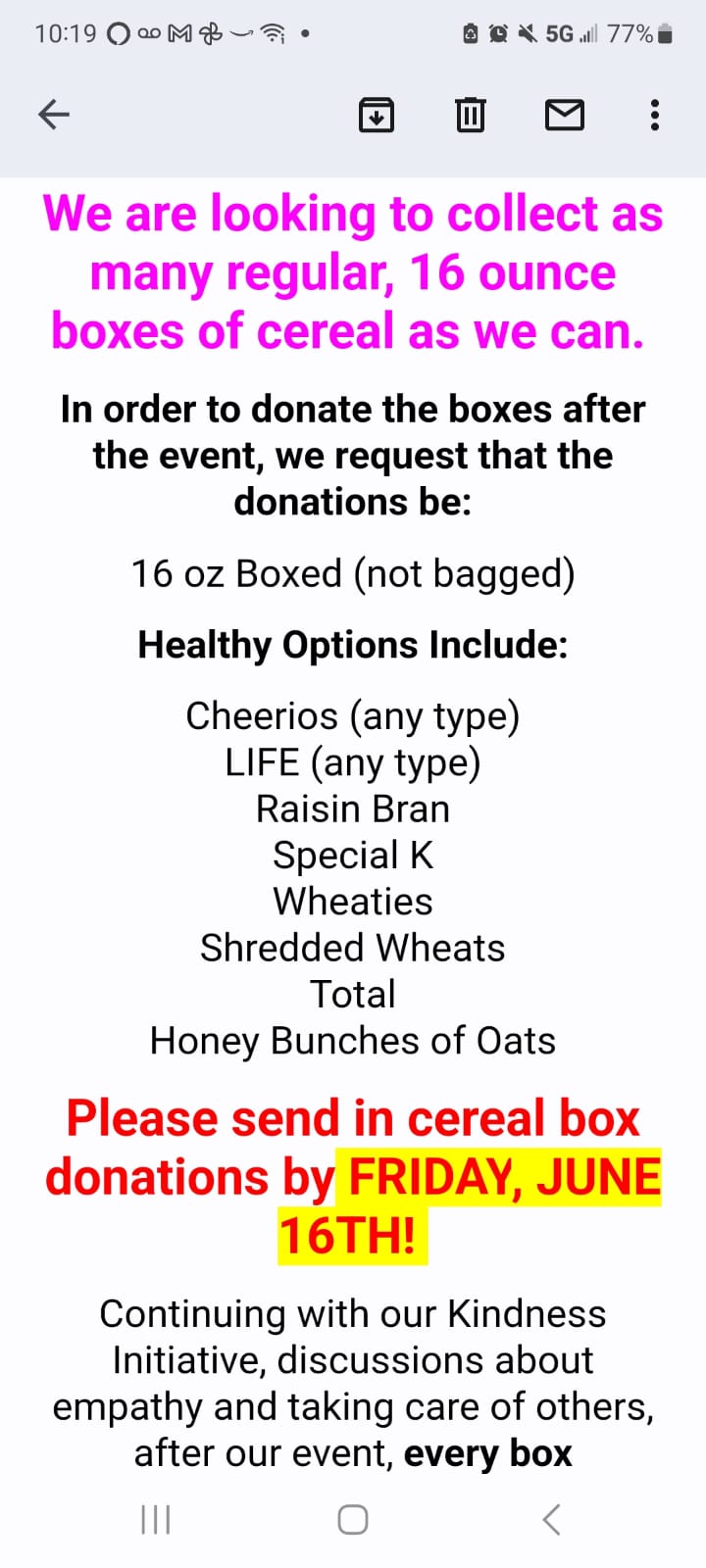Open the recent apps view

coord(156,1520)
